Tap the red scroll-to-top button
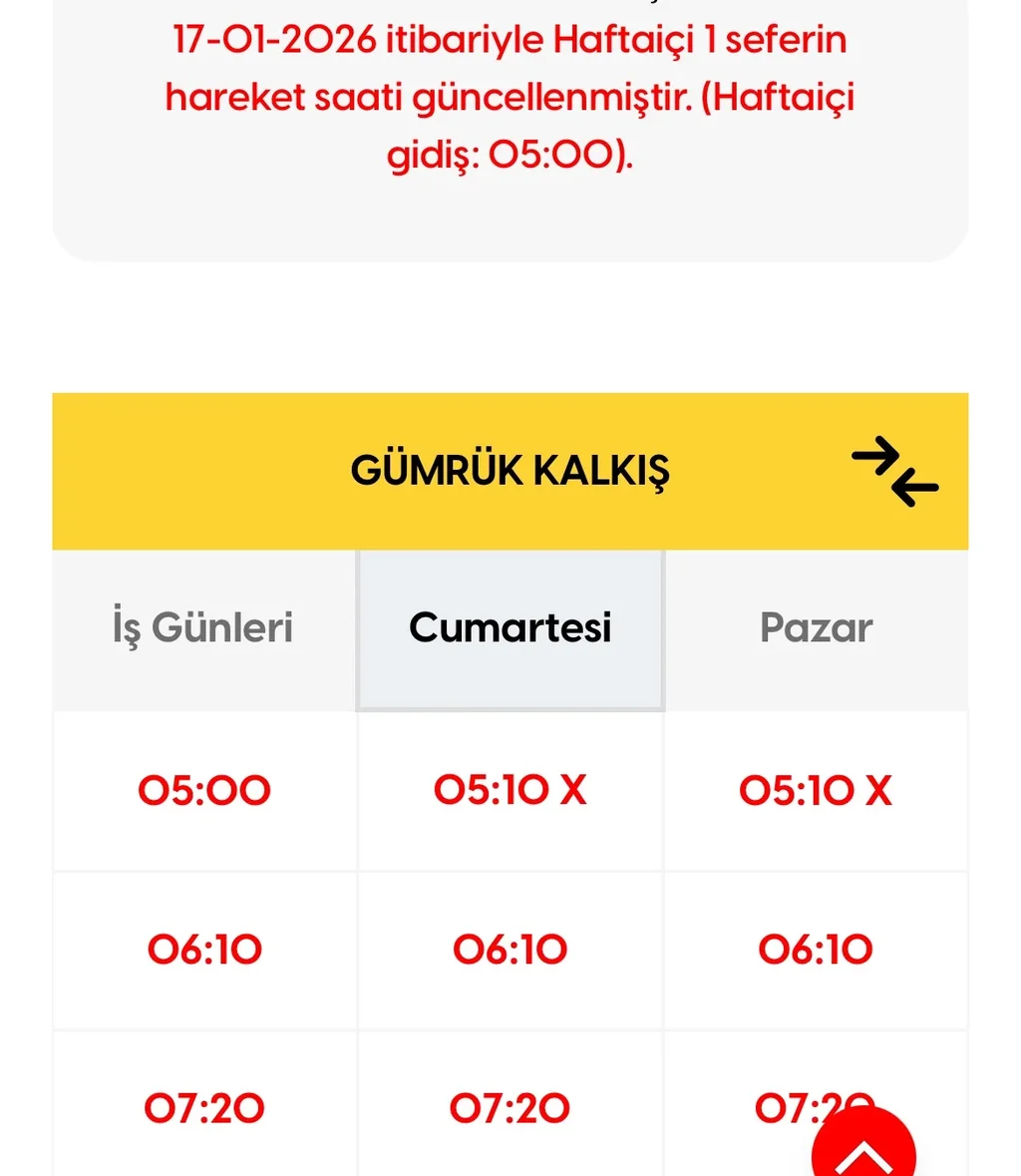The image size is (1021, 1176). (863, 1147)
